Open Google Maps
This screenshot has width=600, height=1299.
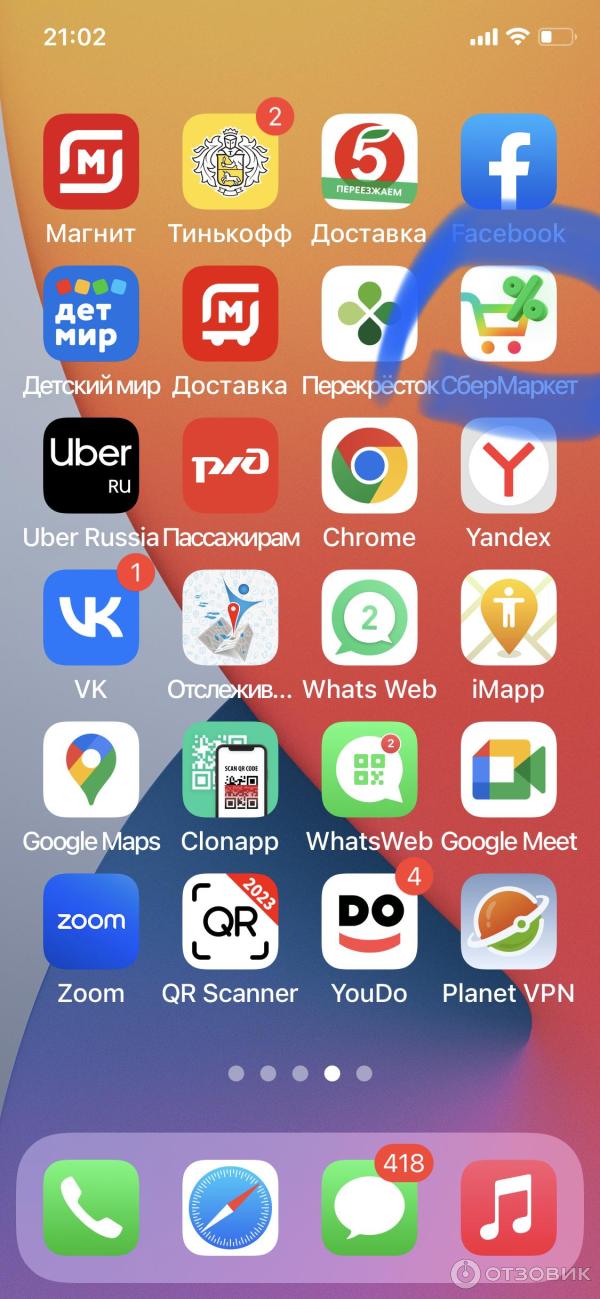click(x=91, y=770)
